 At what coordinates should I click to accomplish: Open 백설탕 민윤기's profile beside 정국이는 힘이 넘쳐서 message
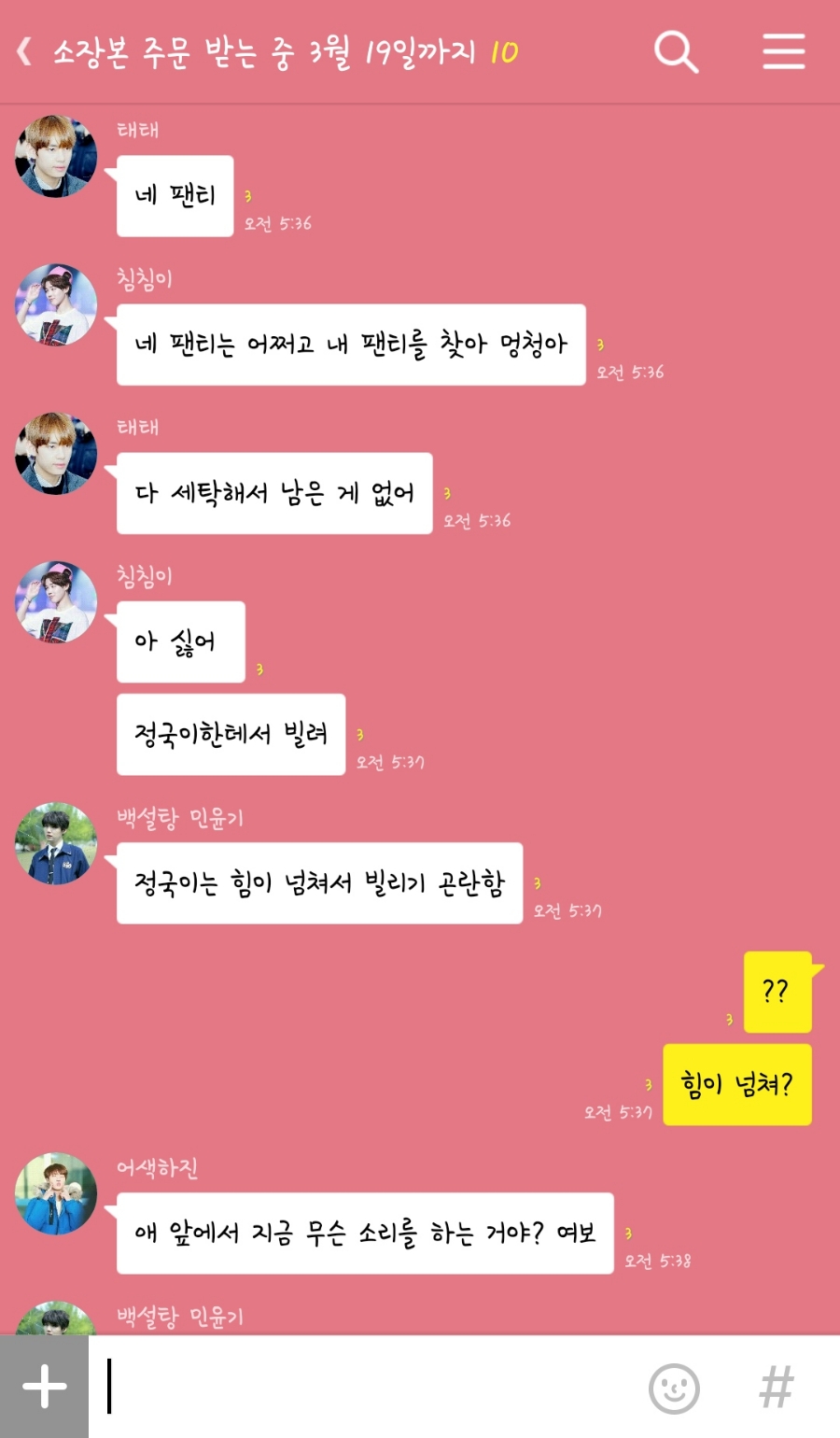pyautogui.click(x=56, y=843)
